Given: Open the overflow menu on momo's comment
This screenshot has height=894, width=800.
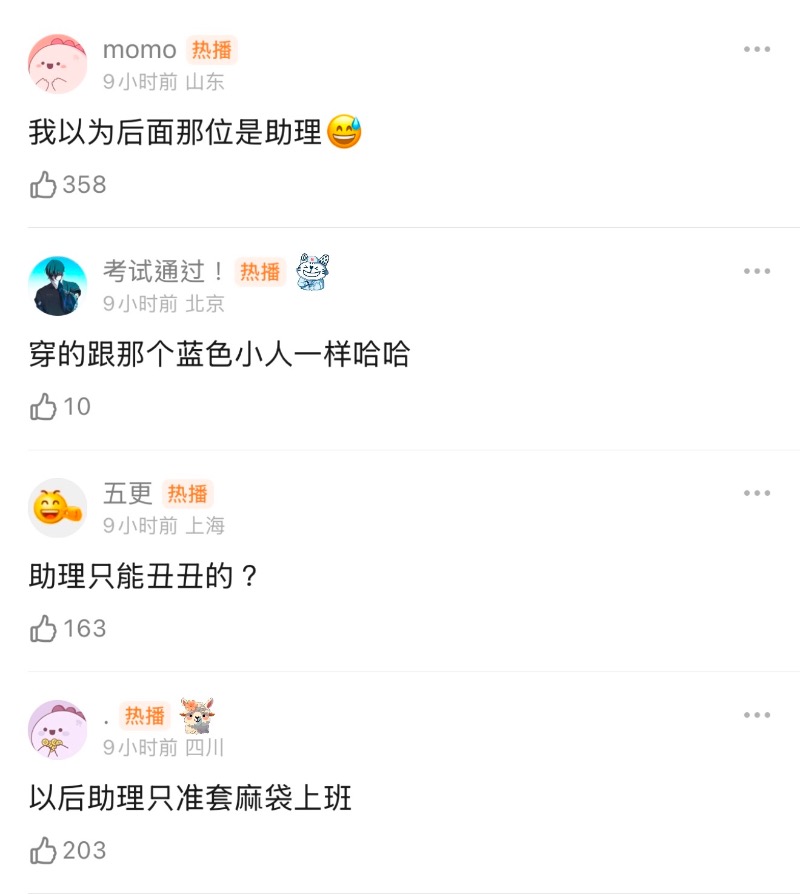Looking at the screenshot, I should 756,50.
